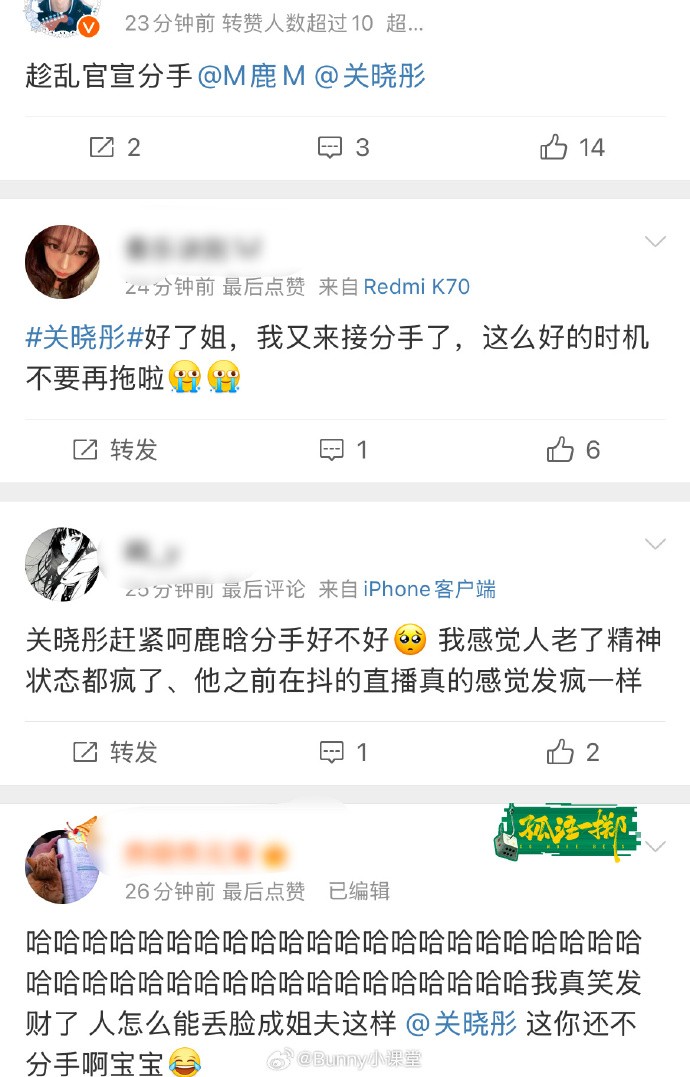Like the post sent from iPhone客户端
The width and height of the screenshot is (690, 1077).
pos(572,752)
